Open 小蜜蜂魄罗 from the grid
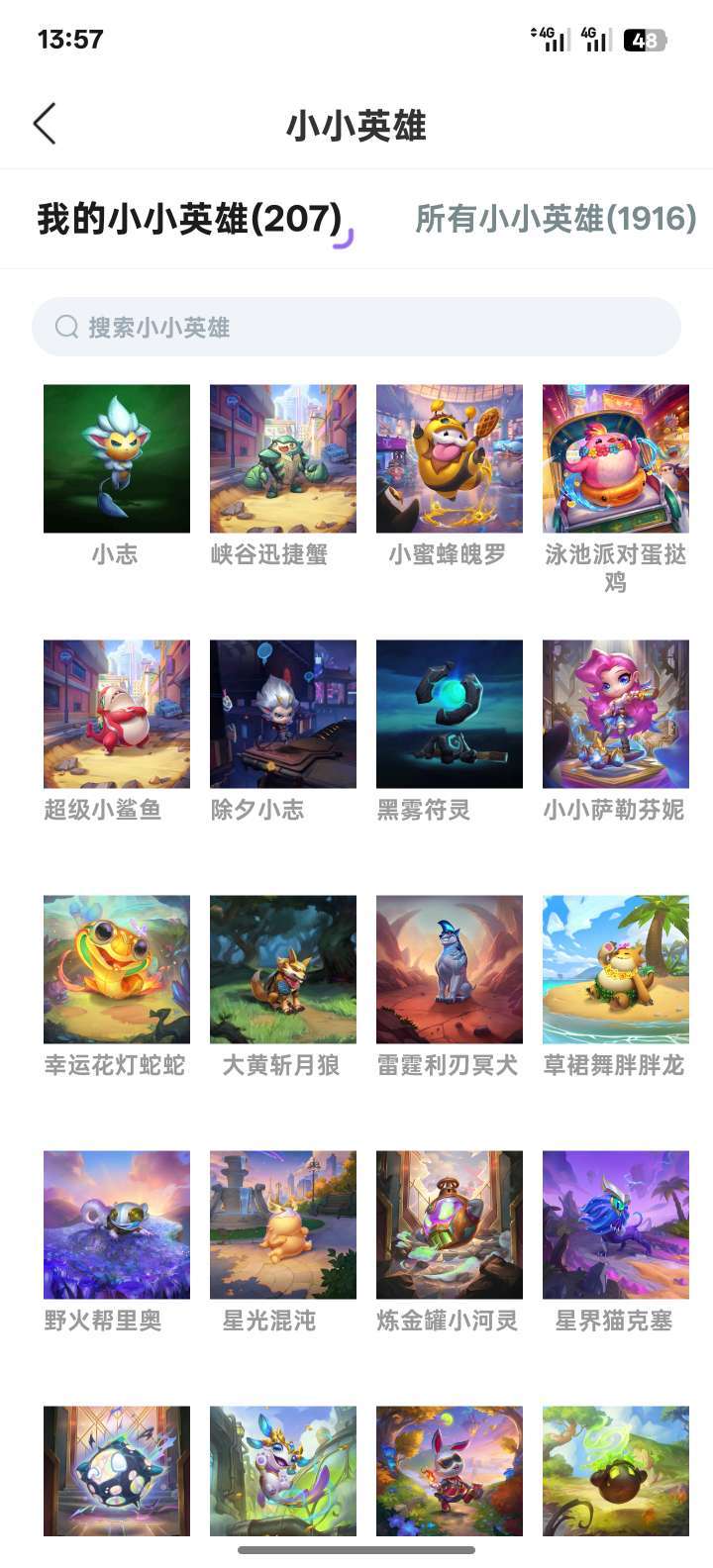The width and height of the screenshot is (713, 1568). pos(449,458)
